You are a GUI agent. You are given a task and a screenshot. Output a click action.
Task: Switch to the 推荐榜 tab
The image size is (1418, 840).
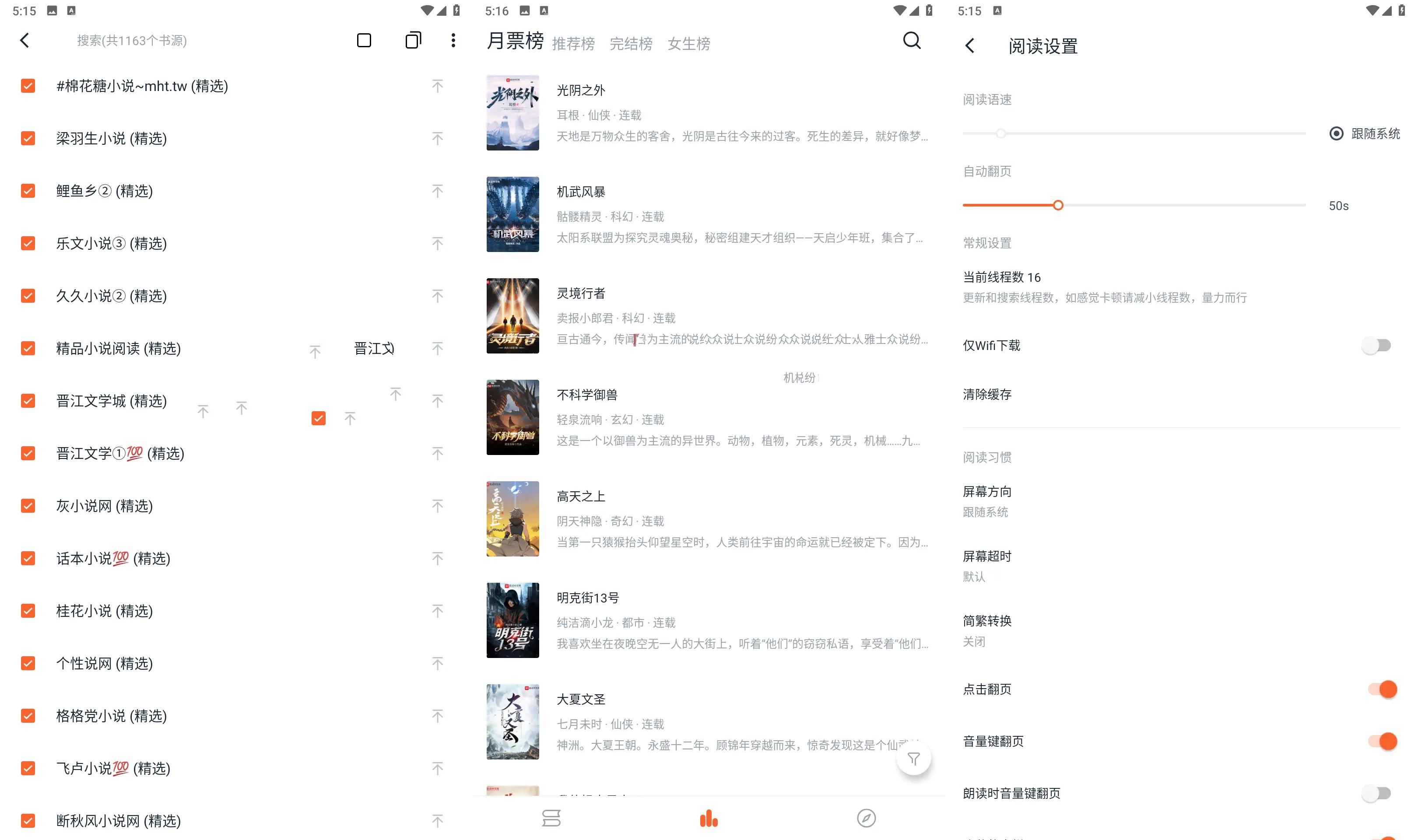tap(573, 44)
